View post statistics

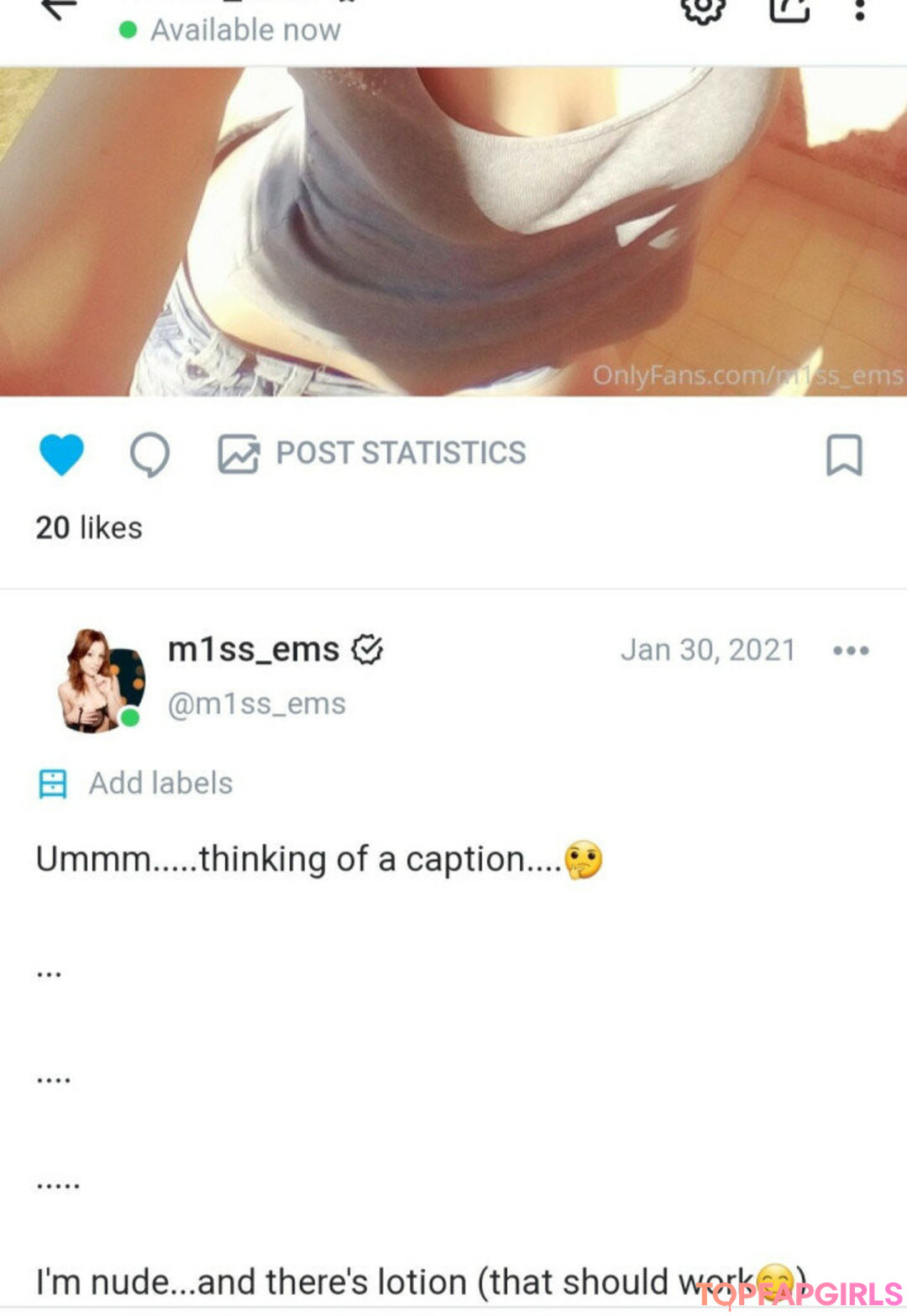tap(372, 454)
